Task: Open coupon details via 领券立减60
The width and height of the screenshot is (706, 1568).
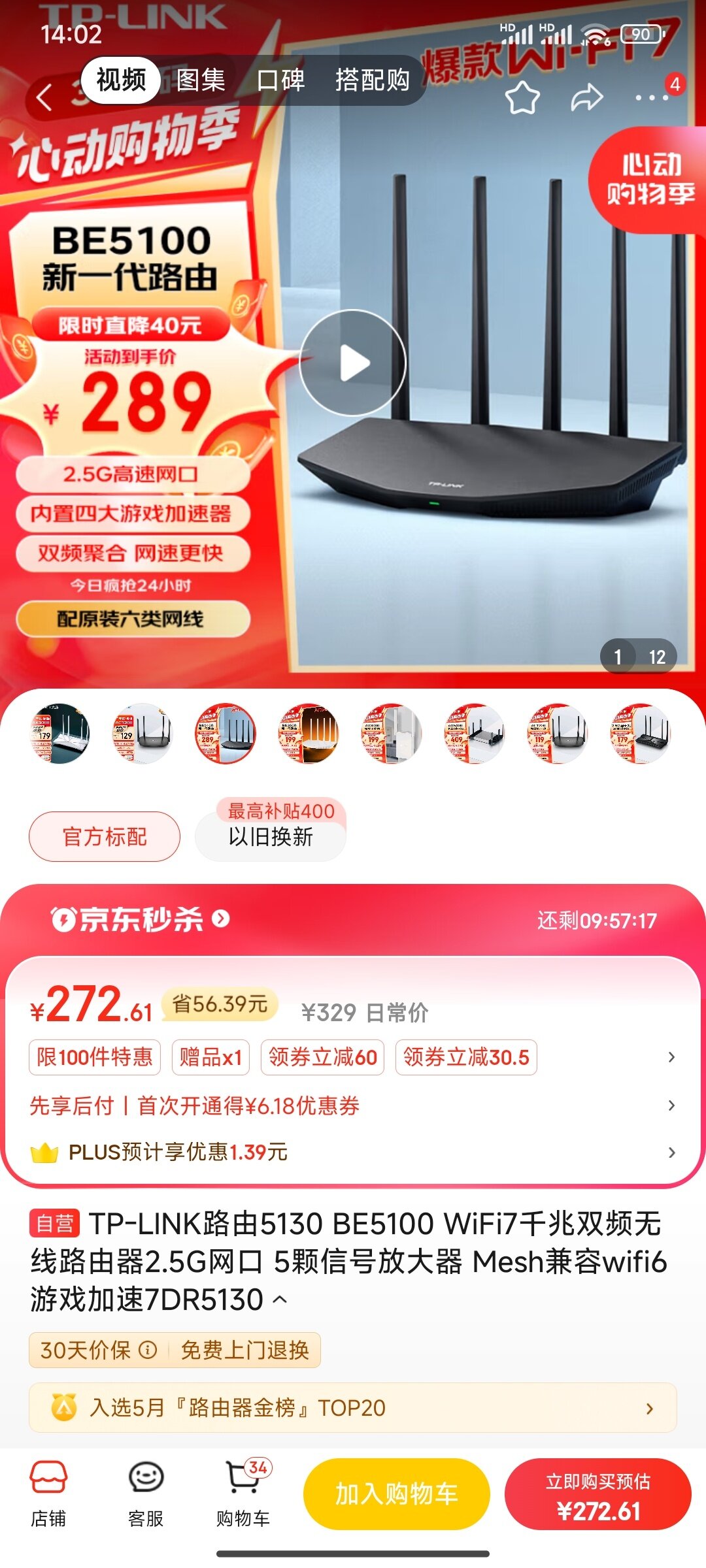Action: [x=322, y=1057]
